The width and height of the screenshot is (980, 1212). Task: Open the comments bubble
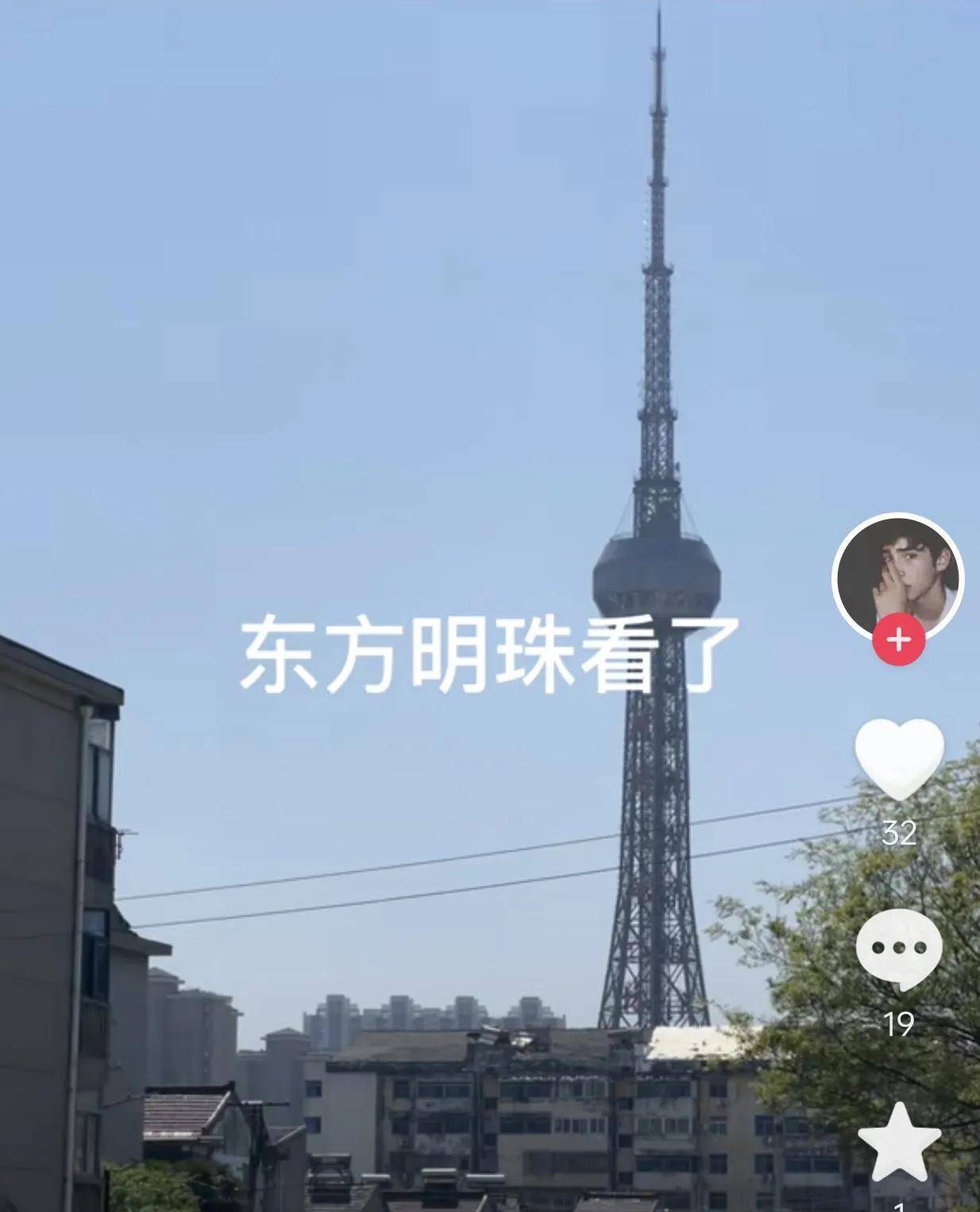tap(899, 949)
